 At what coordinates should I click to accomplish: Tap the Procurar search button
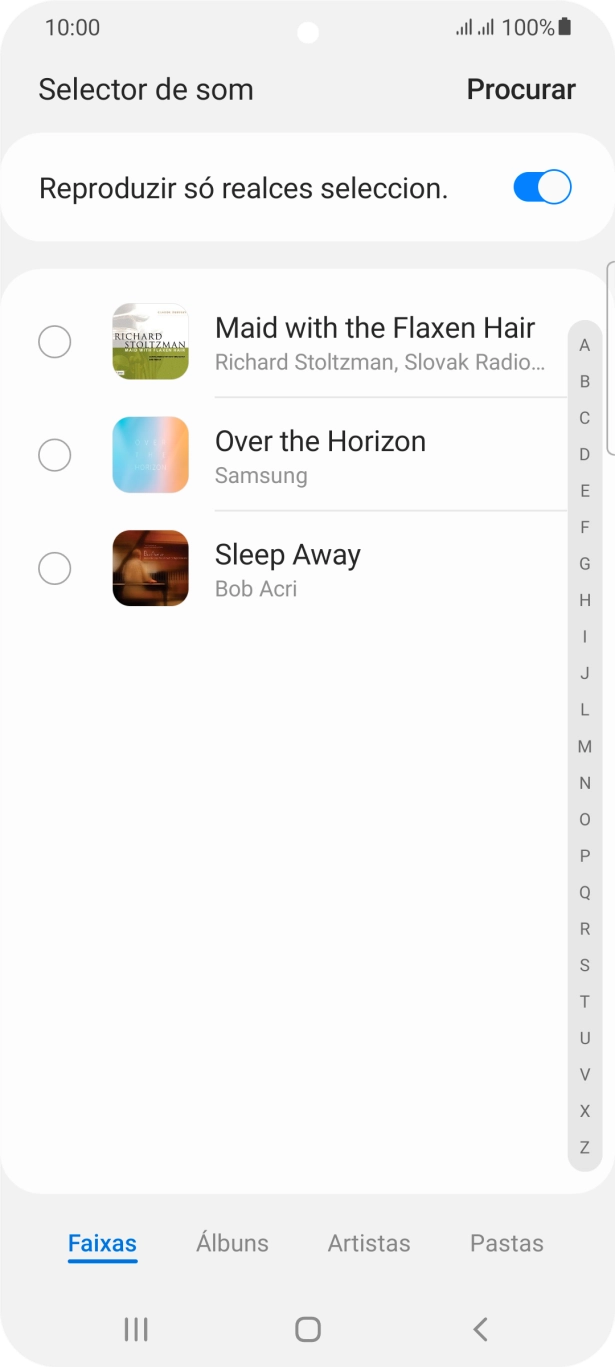[x=521, y=89]
